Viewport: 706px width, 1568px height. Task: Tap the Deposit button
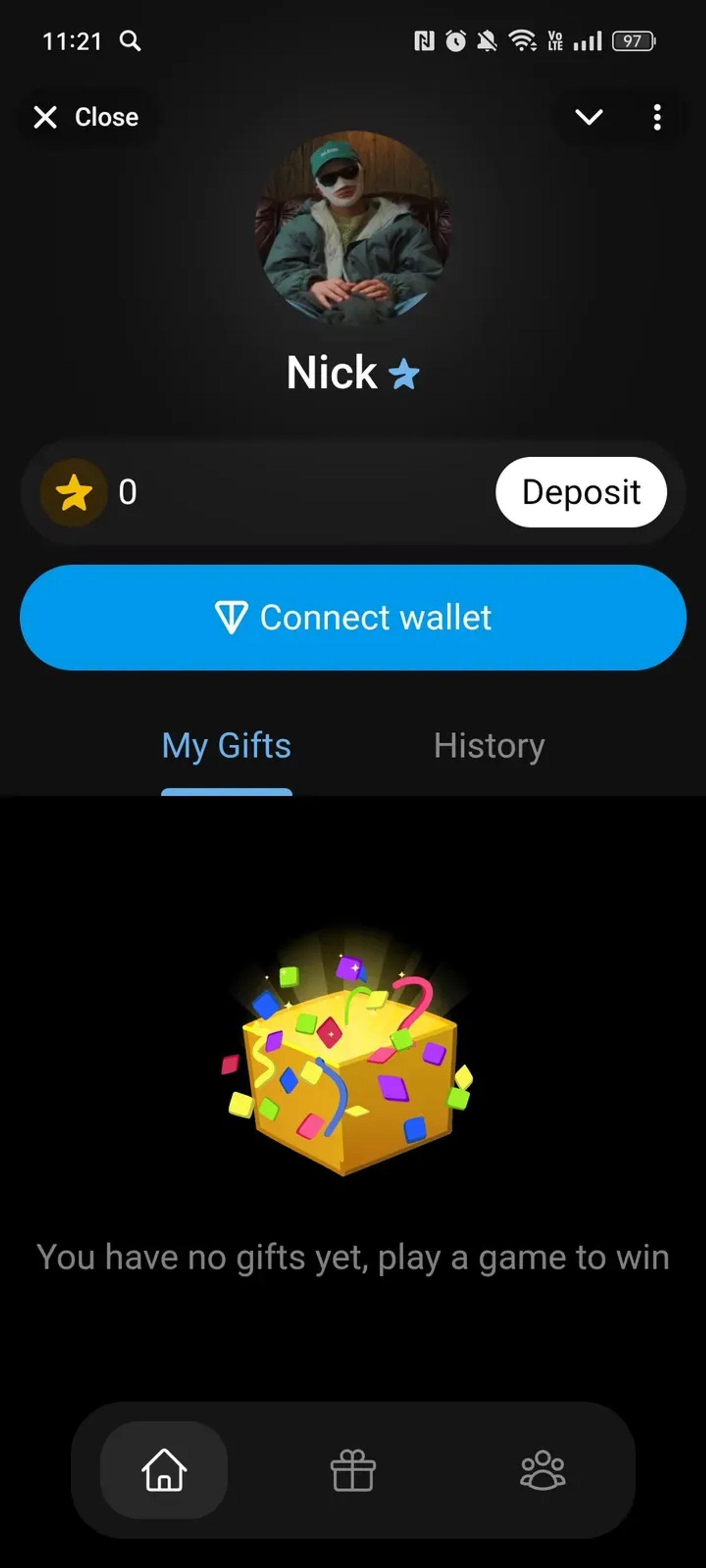click(581, 492)
